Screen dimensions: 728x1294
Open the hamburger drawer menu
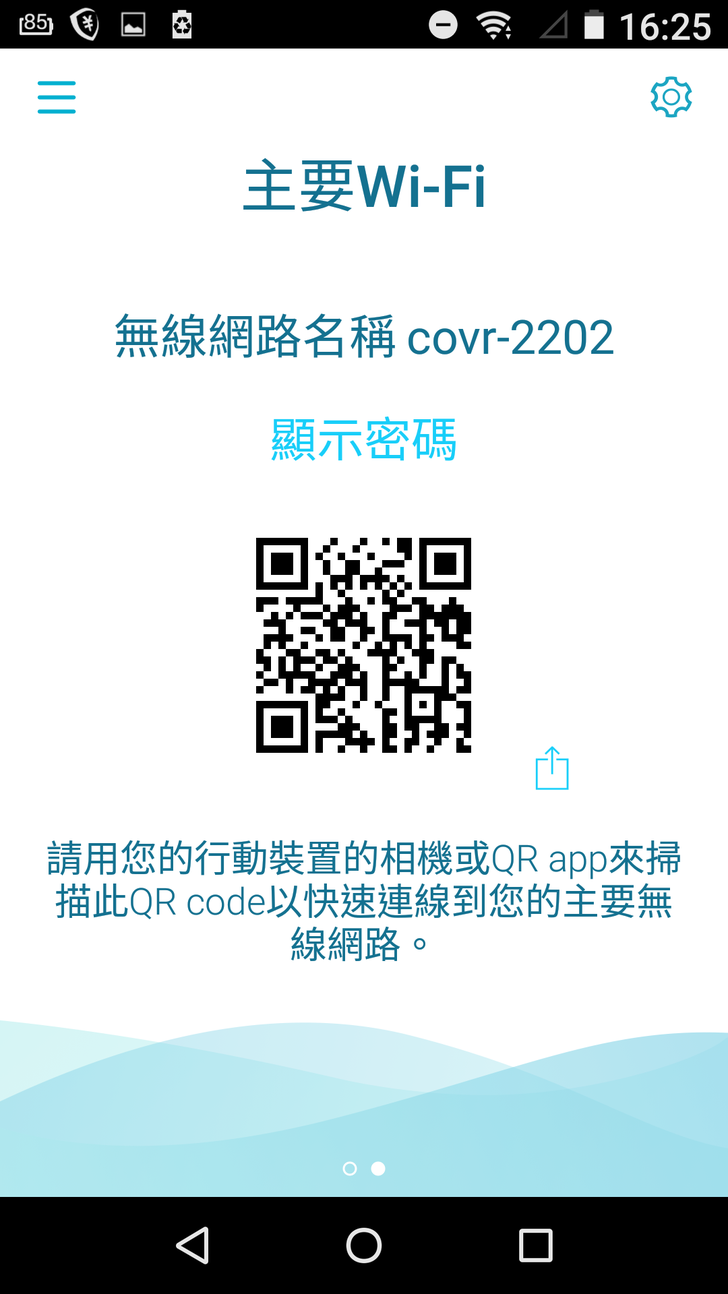click(57, 97)
